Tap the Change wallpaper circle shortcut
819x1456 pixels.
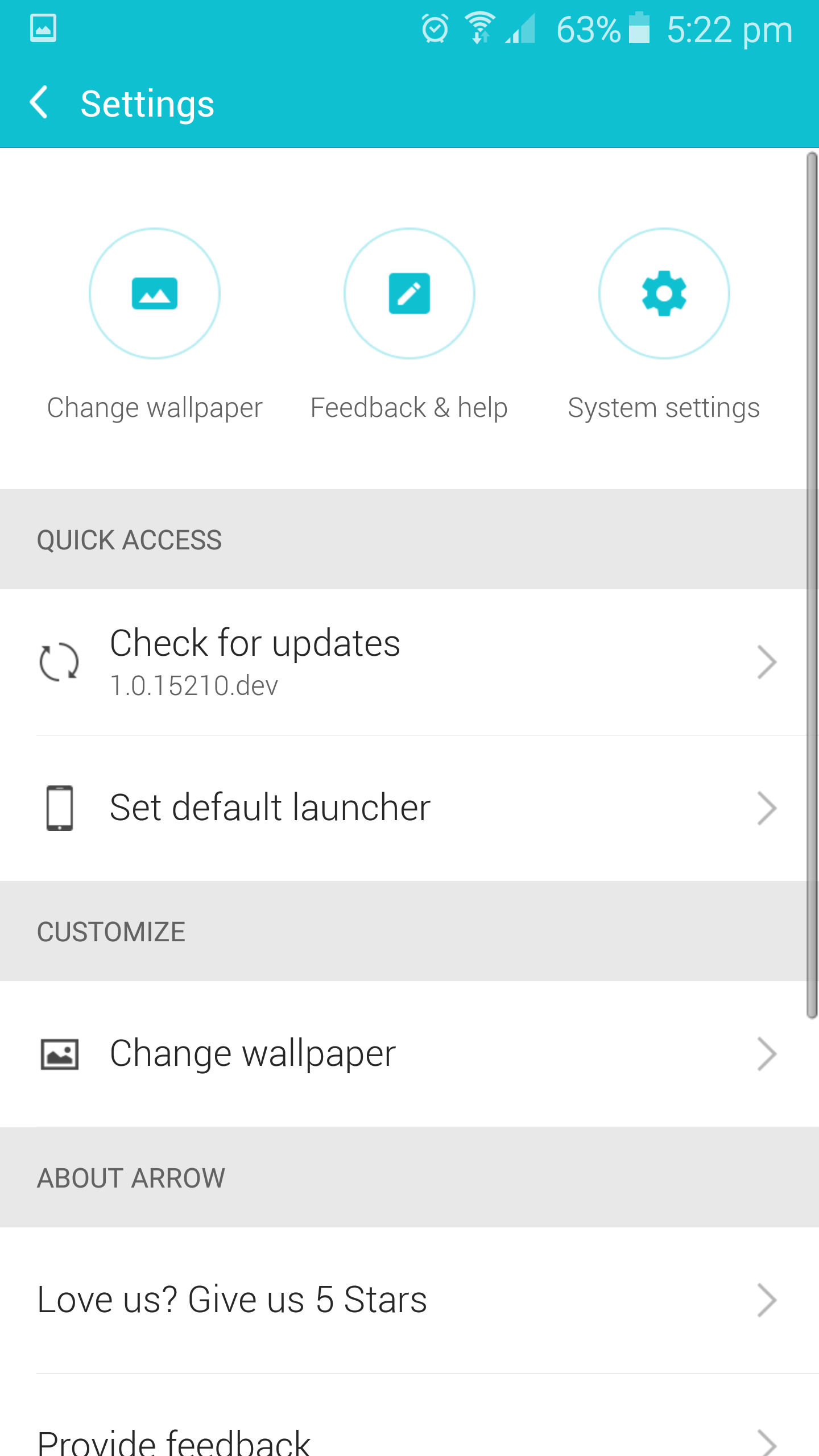point(154,293)
